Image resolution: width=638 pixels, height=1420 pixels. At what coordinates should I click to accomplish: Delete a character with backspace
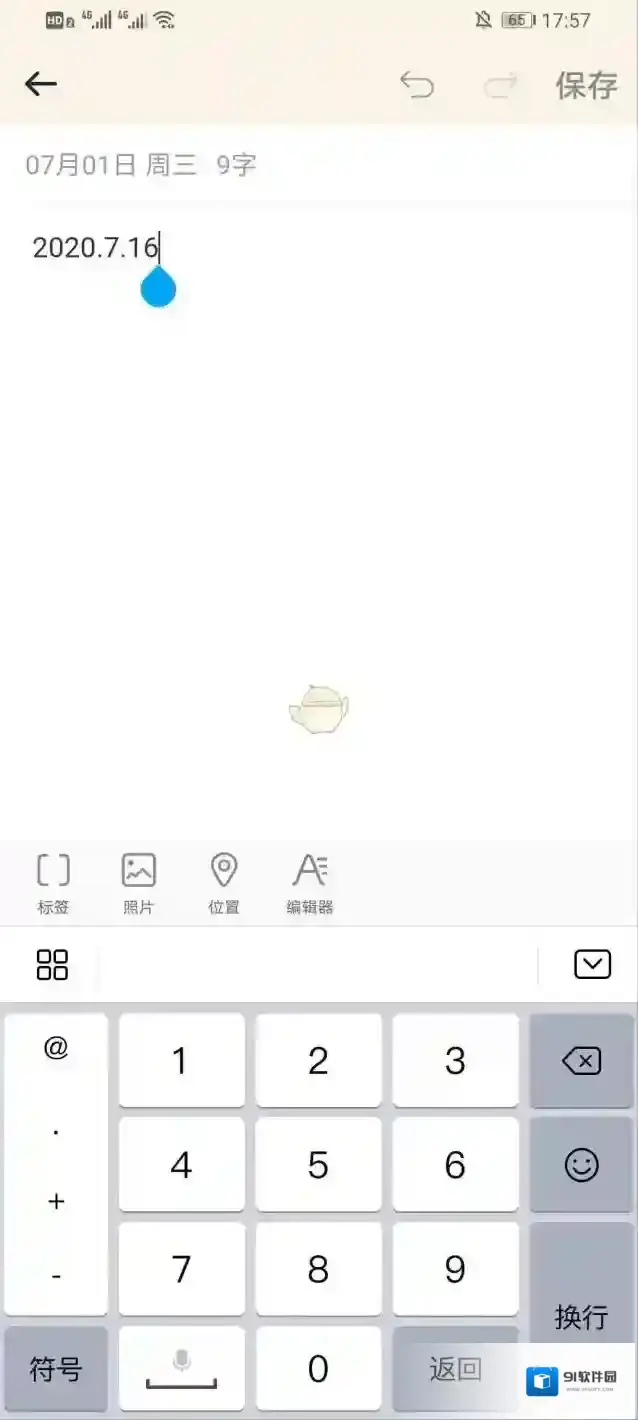coord(581,1061)
